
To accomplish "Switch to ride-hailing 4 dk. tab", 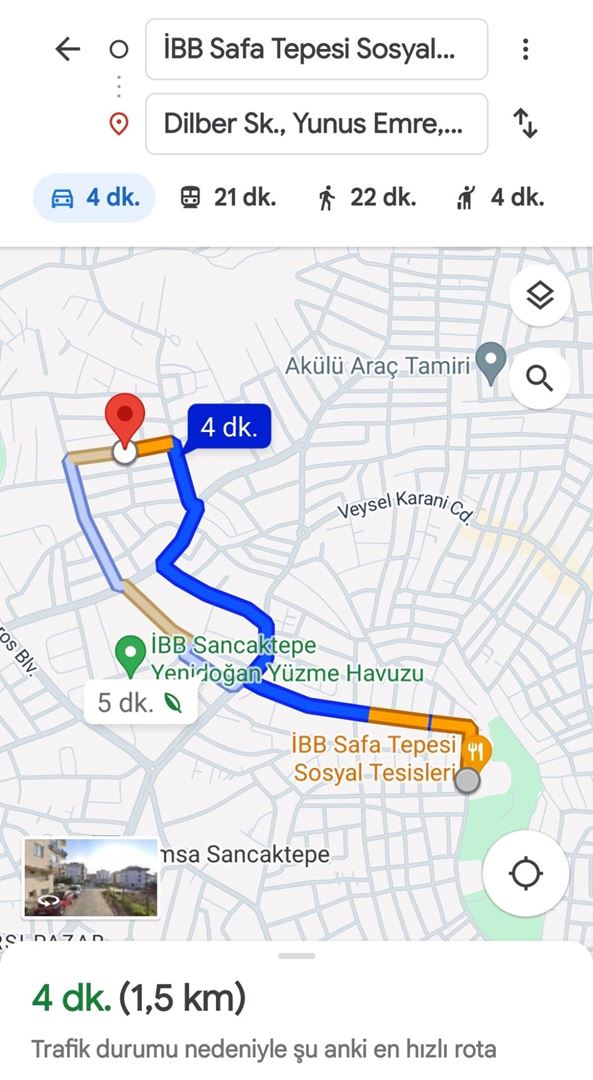I will tap(500, 198).
